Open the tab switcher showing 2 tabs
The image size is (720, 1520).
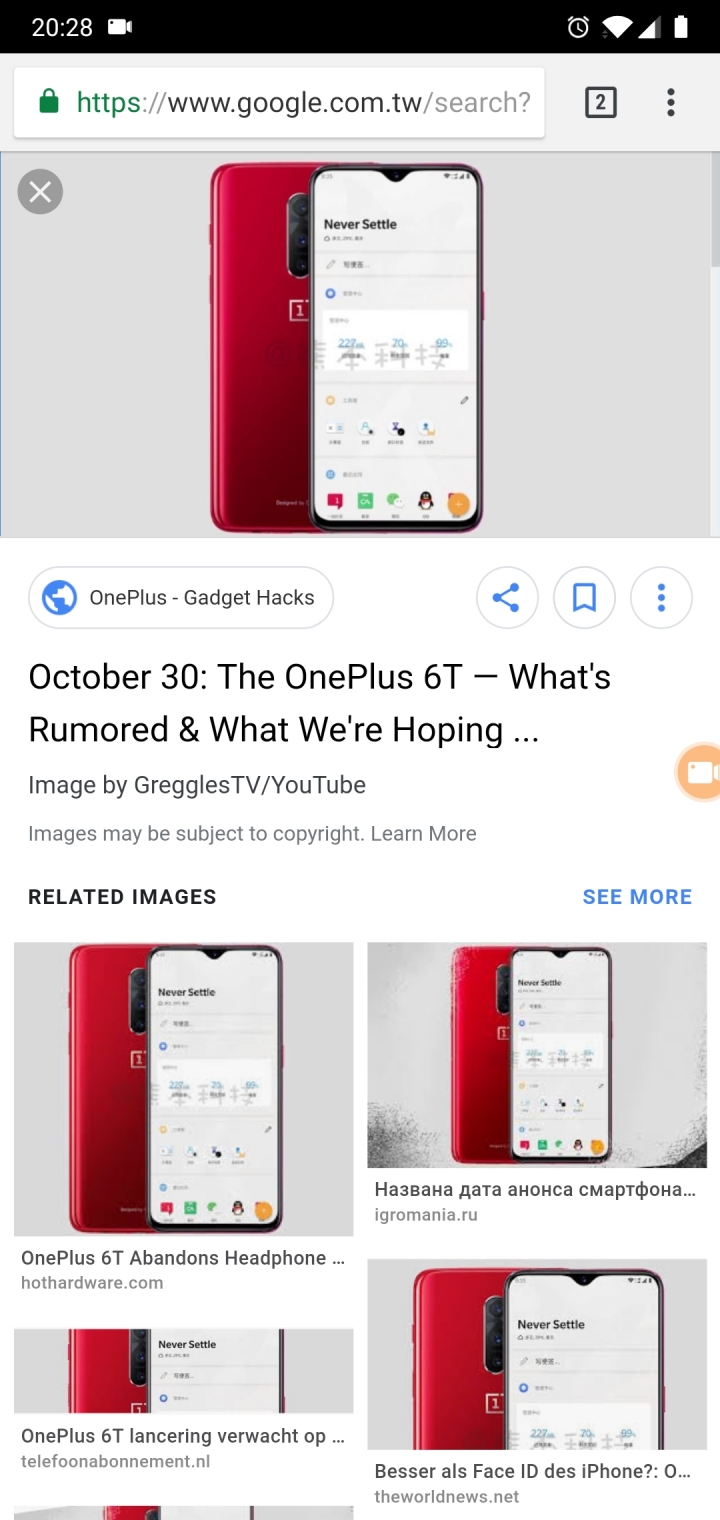600,102
